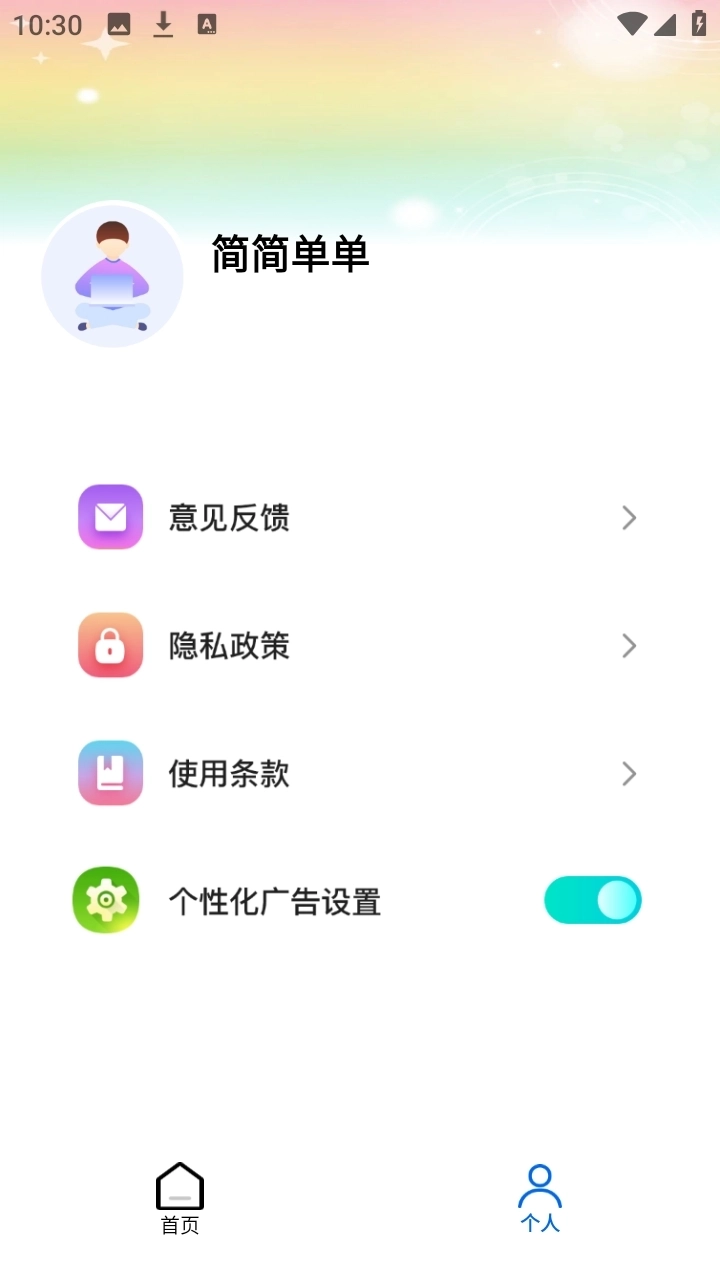Image resolution: width=720 pixels, height=1280 pixels.
Task: Tap the download icon in status bar
Action: [x=164, y=24]
